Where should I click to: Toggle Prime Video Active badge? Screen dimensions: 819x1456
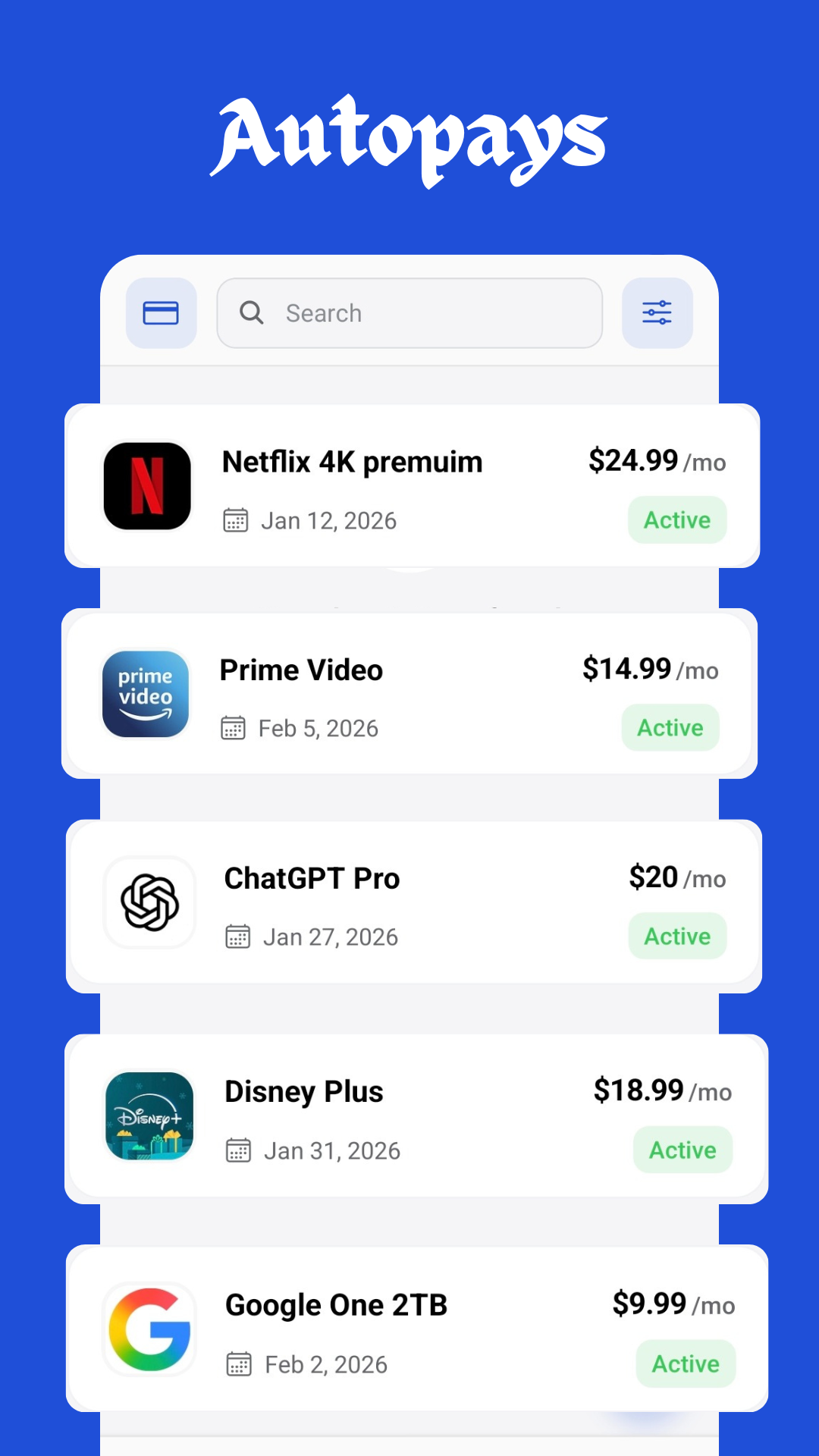click(x=670, y=727)
